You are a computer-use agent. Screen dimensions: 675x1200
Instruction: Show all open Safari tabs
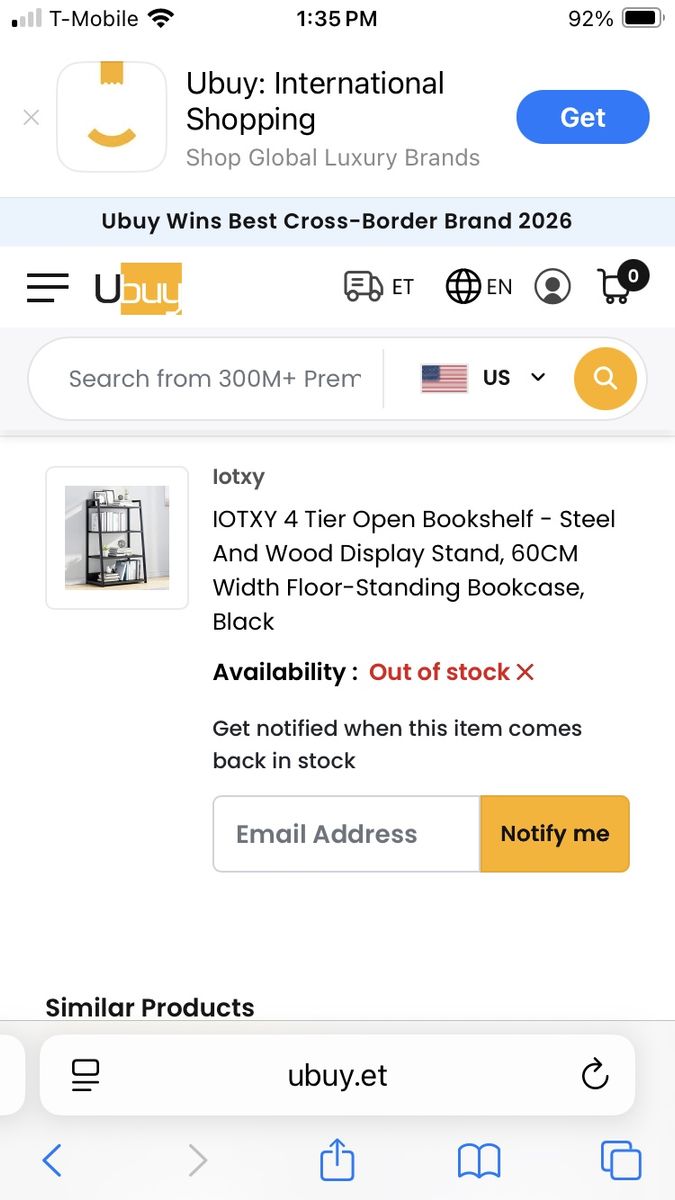click(620, 1161)
